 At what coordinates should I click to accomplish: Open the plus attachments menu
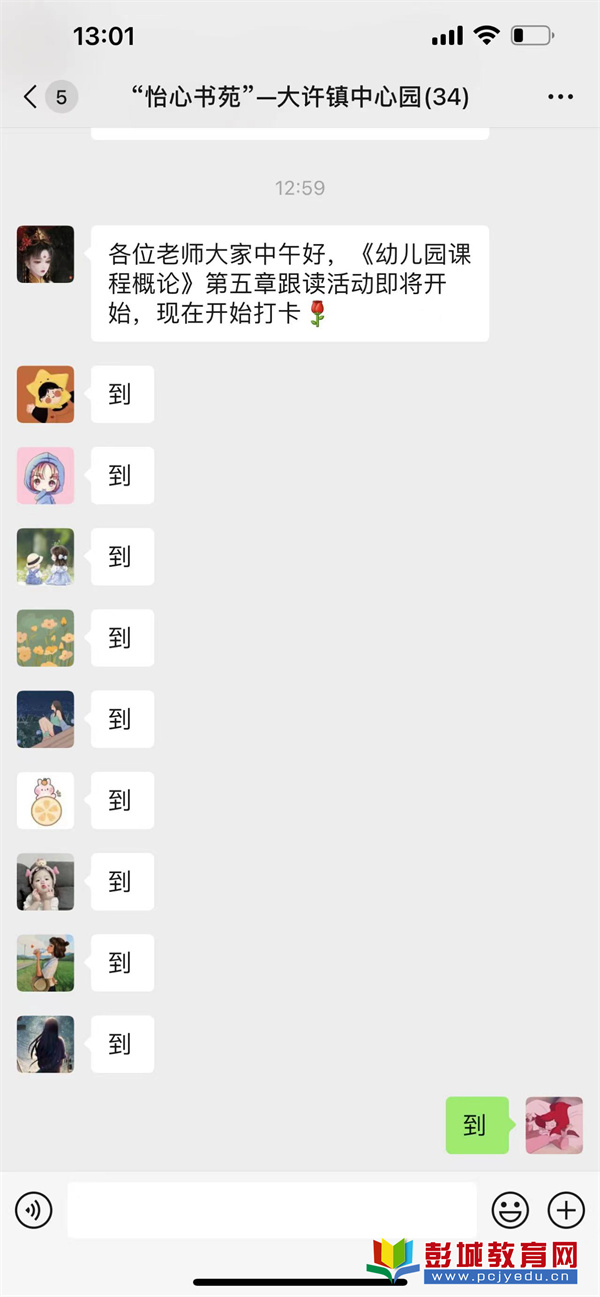pyautogui.click(x=566, y=1211)
